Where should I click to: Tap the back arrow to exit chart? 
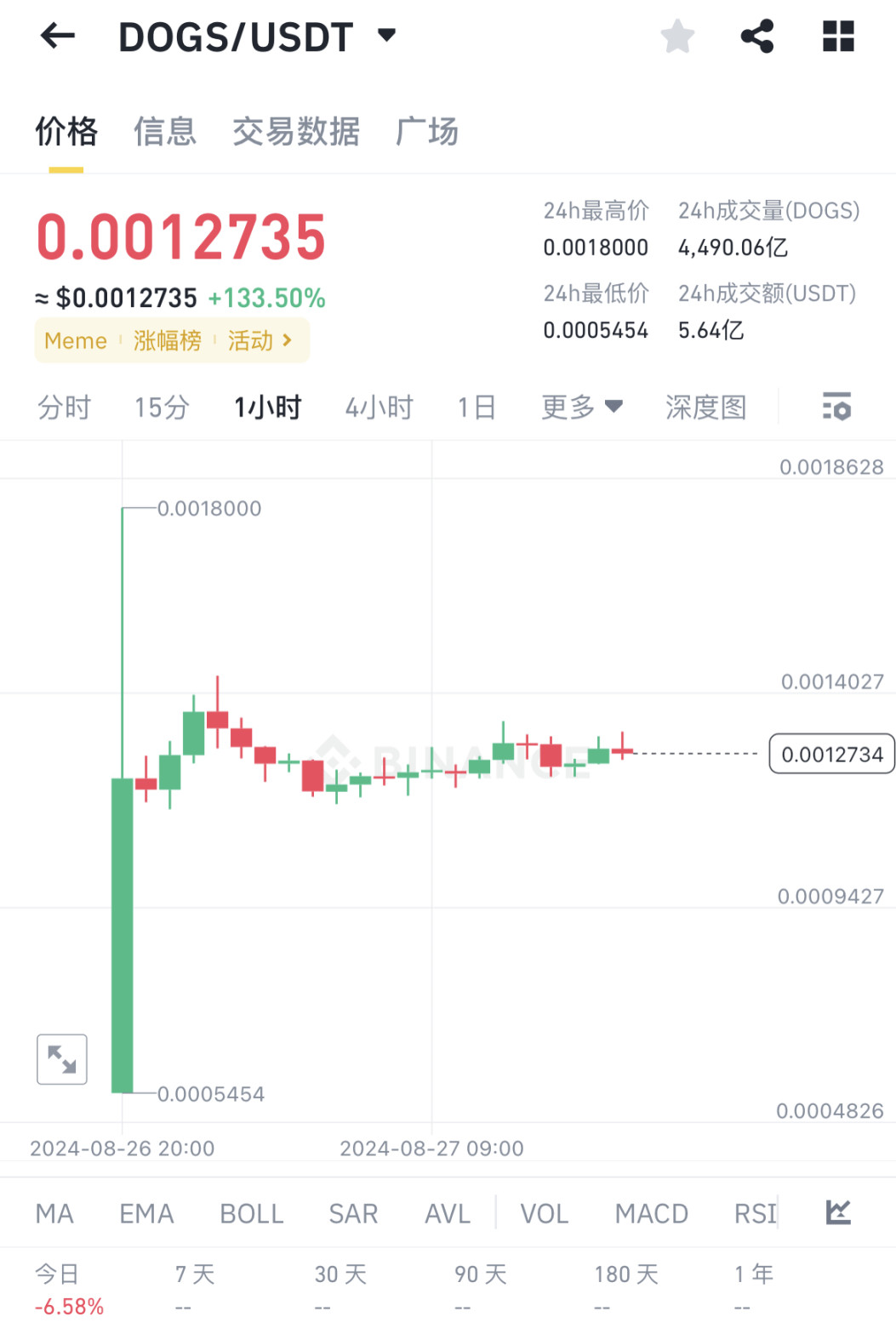pos(57,36)
